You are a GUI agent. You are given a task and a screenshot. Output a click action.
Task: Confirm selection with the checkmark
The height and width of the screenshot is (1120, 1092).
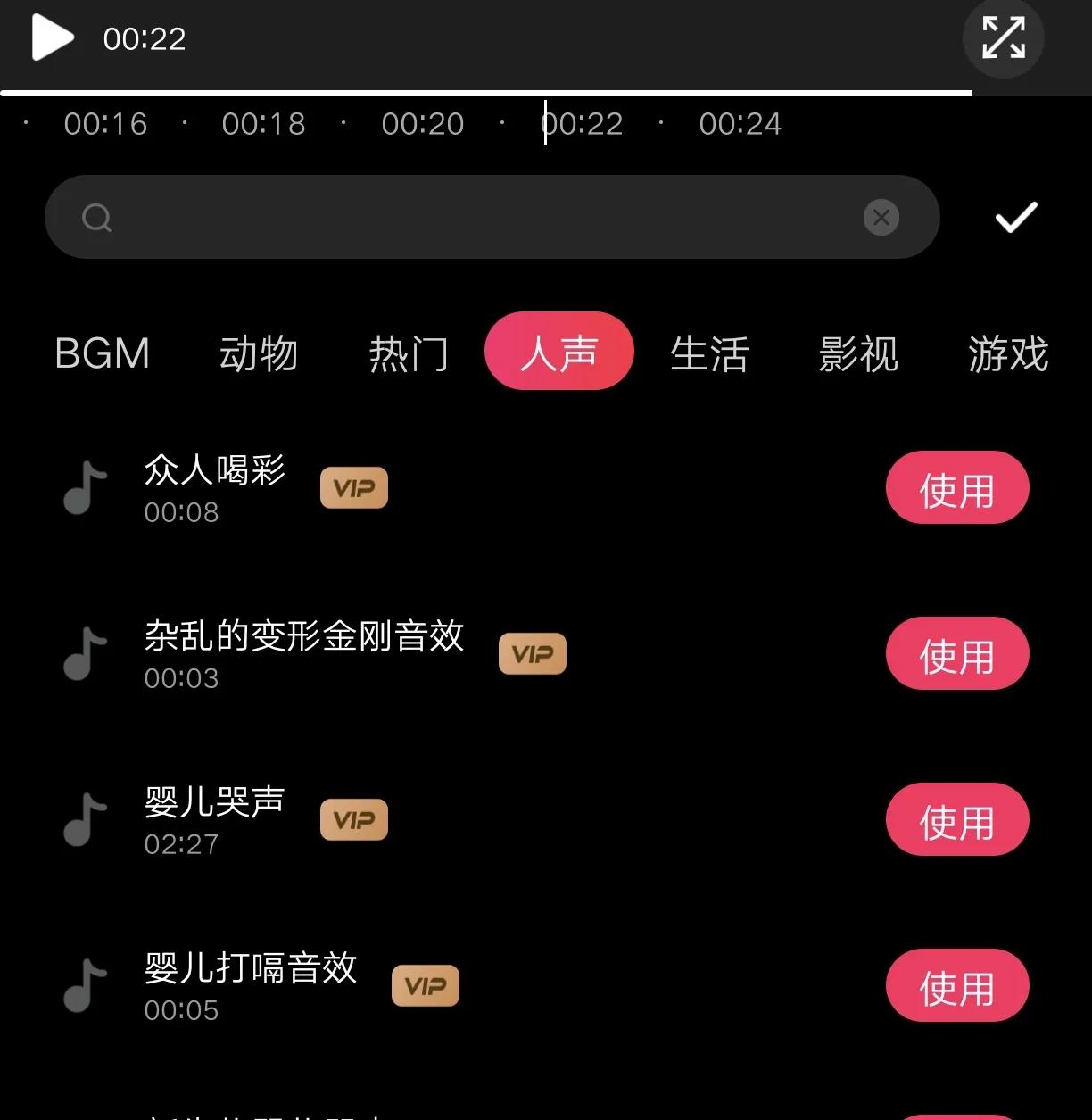(1015, 217)
